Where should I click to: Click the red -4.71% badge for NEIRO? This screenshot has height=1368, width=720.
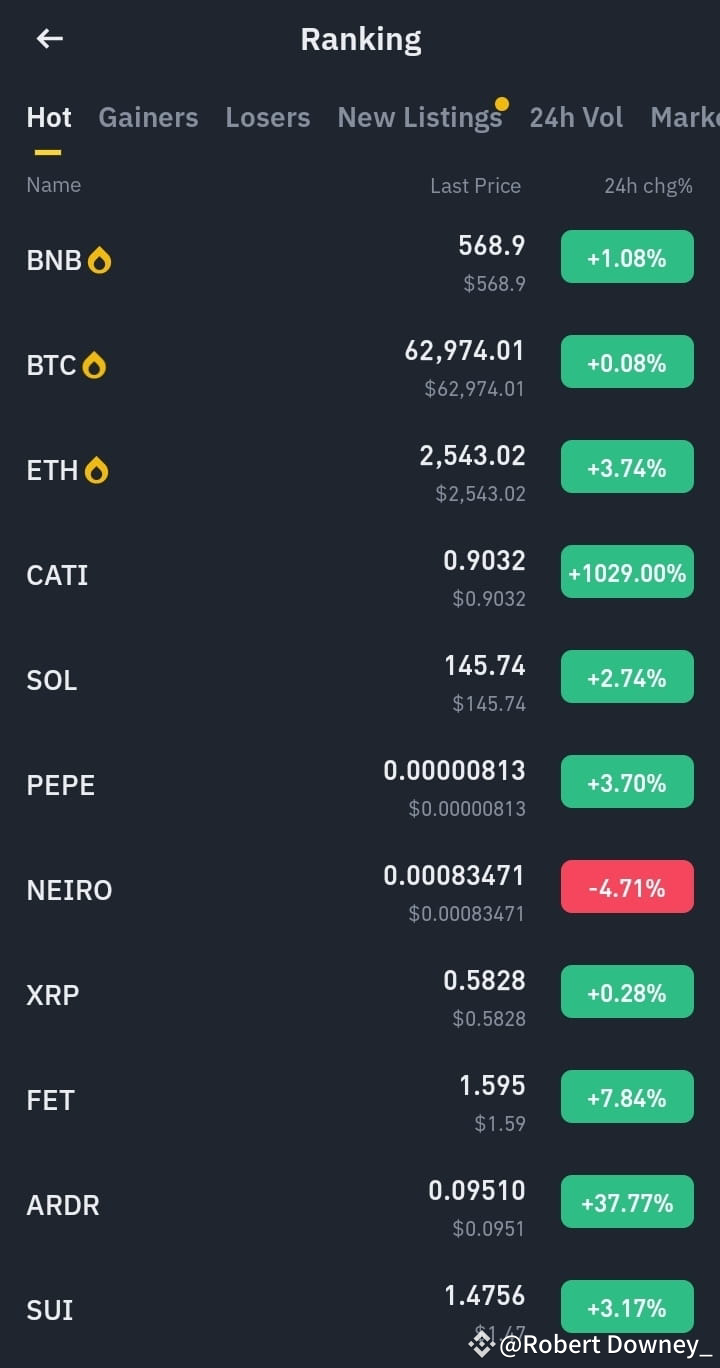627,886
